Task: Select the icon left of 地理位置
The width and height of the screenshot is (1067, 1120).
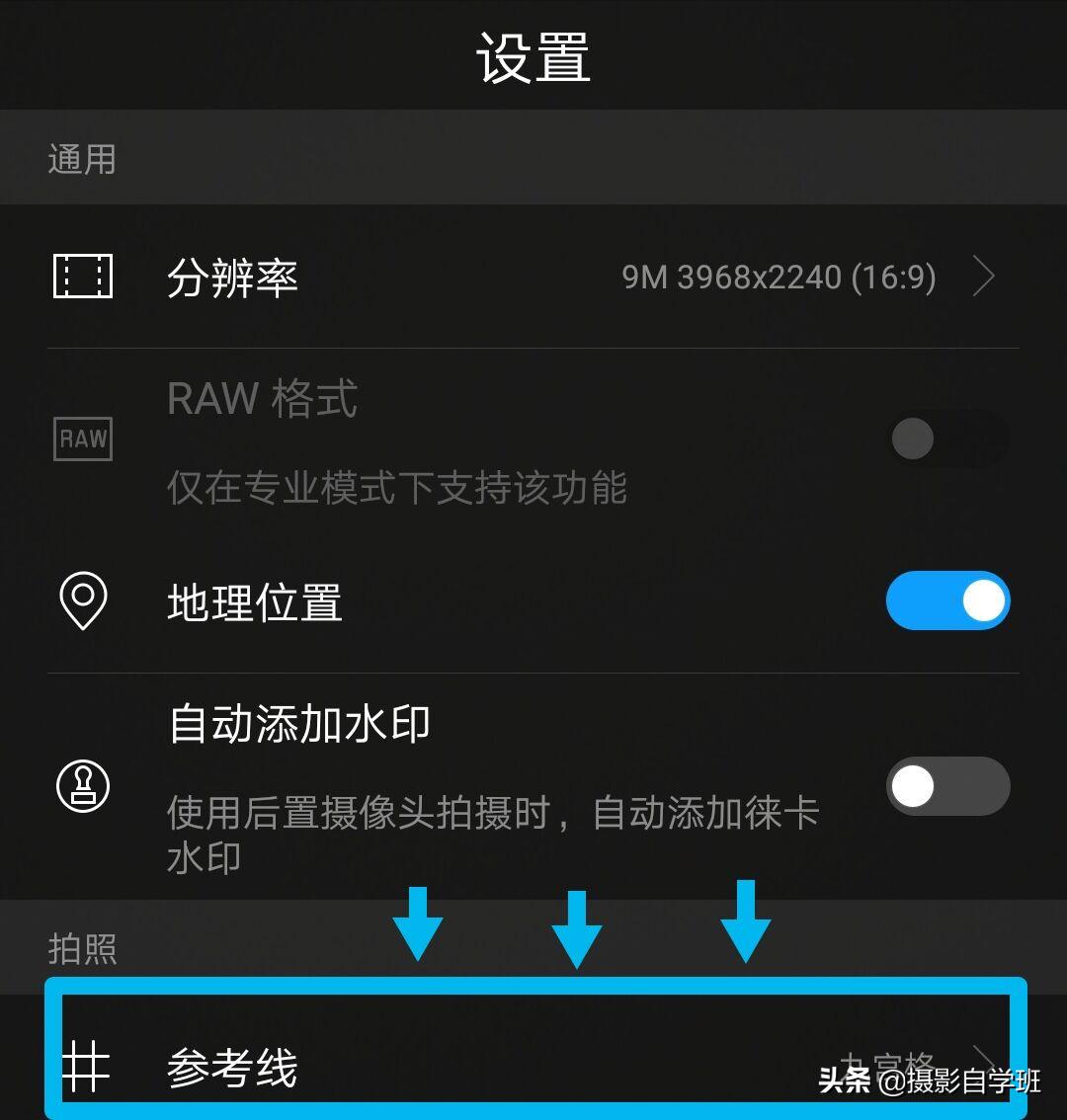Action: pos(83,600)
